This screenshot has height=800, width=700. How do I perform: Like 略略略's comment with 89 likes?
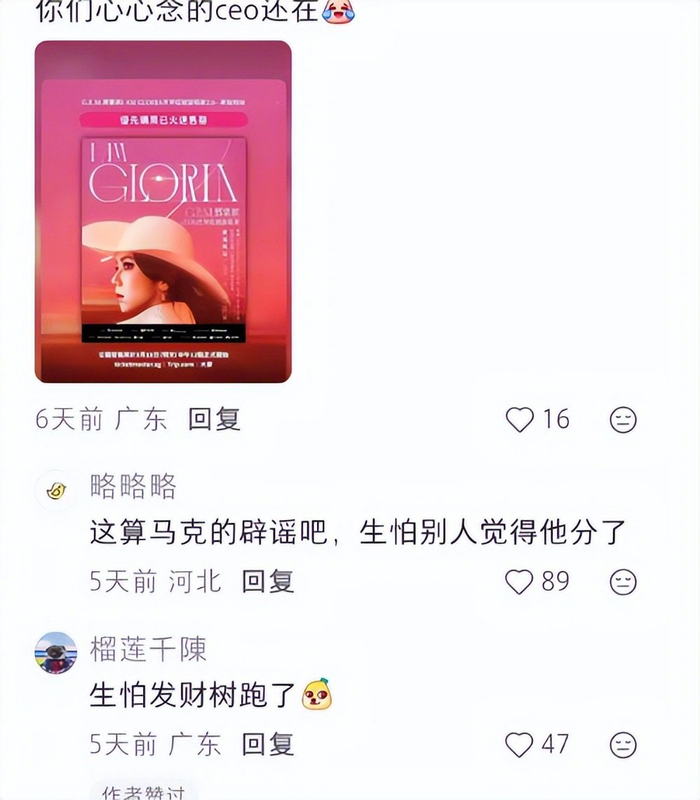pos(520,581)
